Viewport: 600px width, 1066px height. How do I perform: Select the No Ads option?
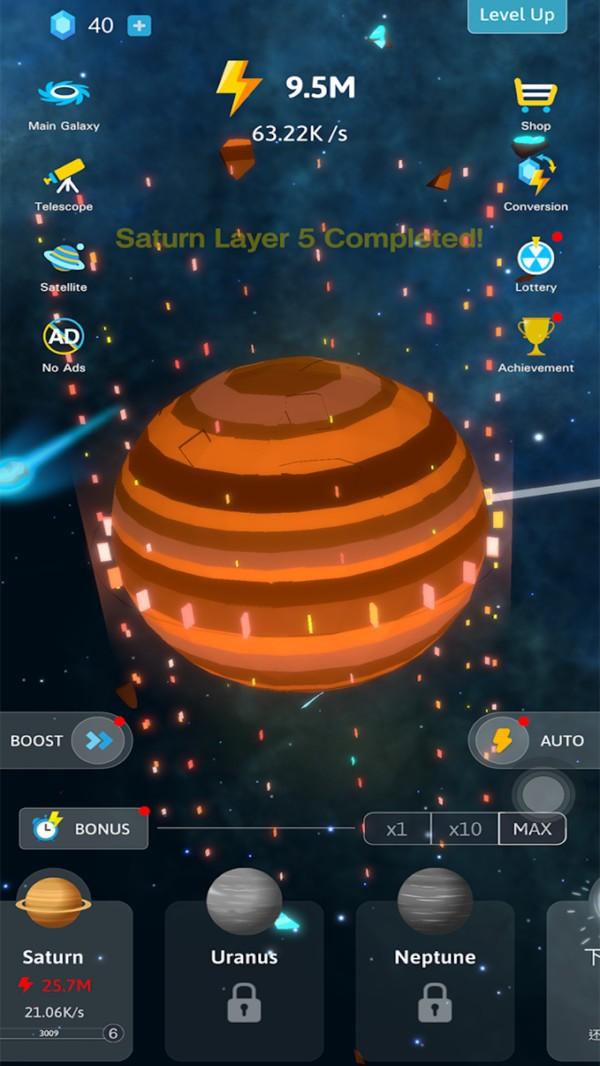tap(64, 345)
